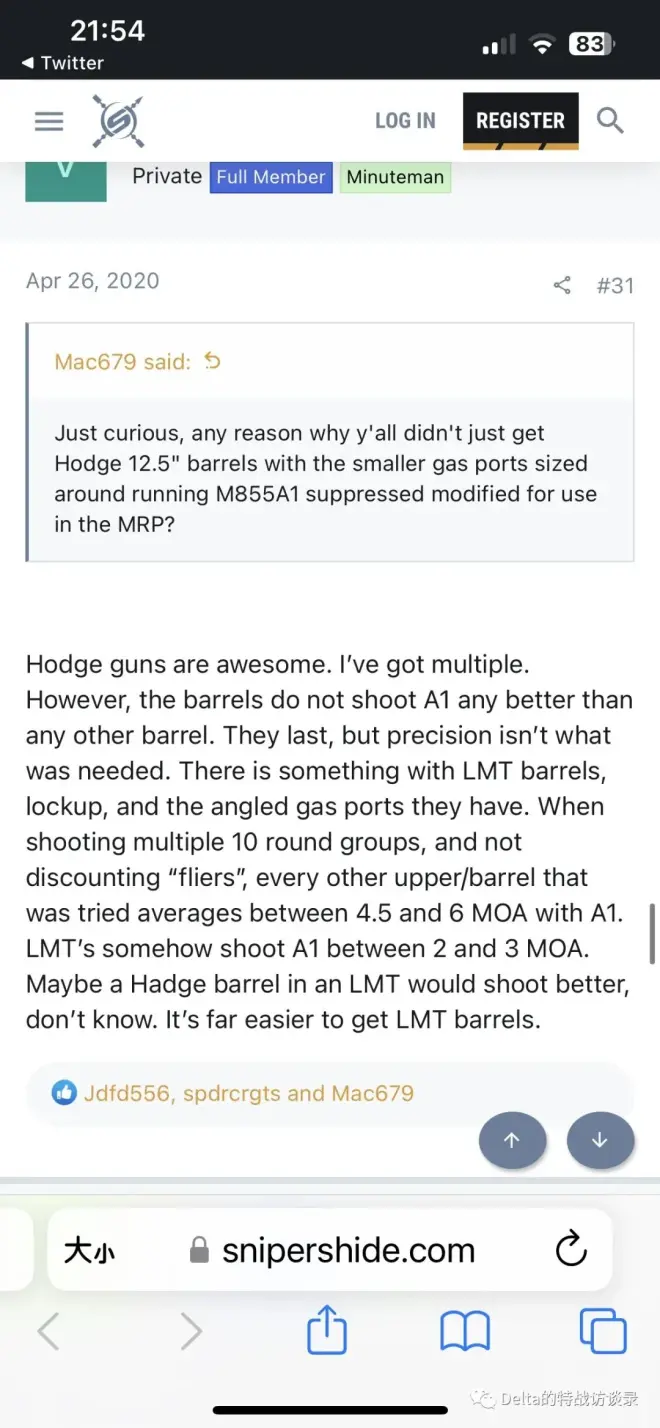
Task: Open the REGISTER button
Action: 520,121
